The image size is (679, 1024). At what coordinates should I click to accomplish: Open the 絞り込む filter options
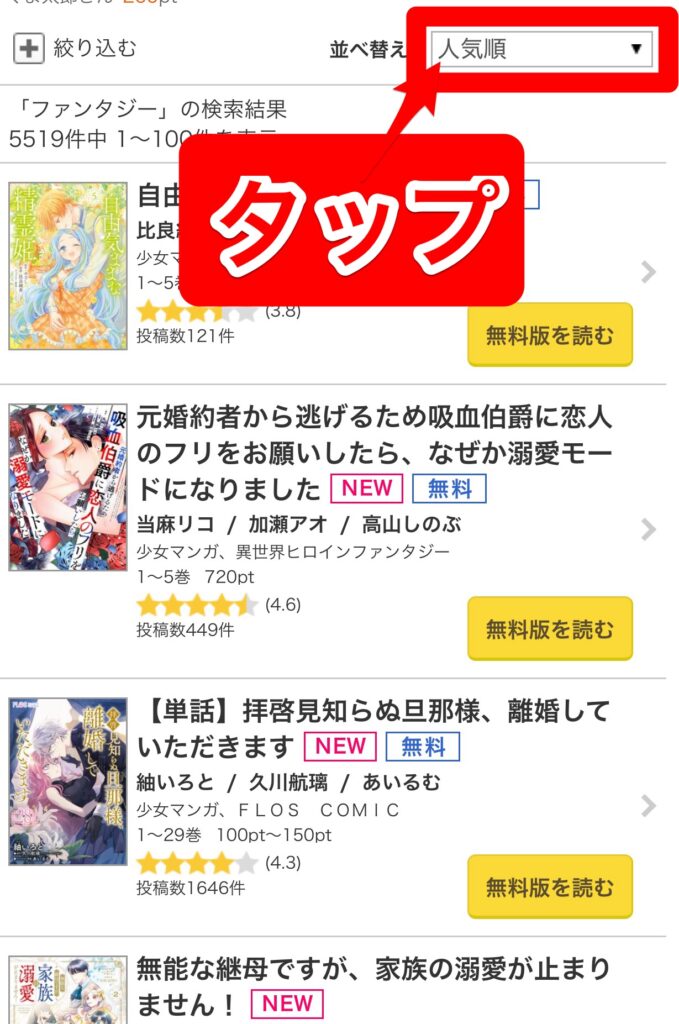pyautogui.click(x=74, y=48)
